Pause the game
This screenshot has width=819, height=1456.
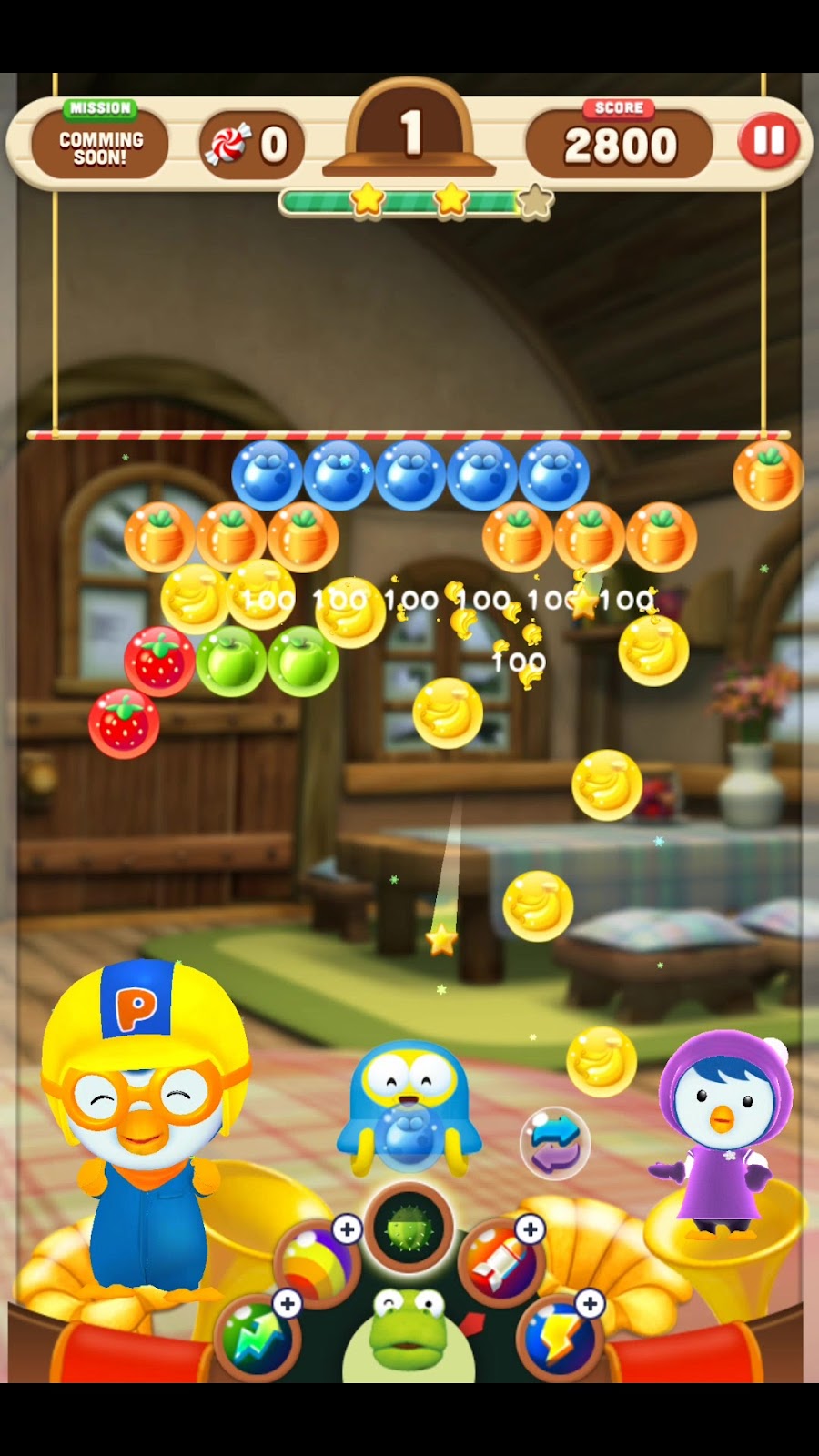tap(768, 141)
